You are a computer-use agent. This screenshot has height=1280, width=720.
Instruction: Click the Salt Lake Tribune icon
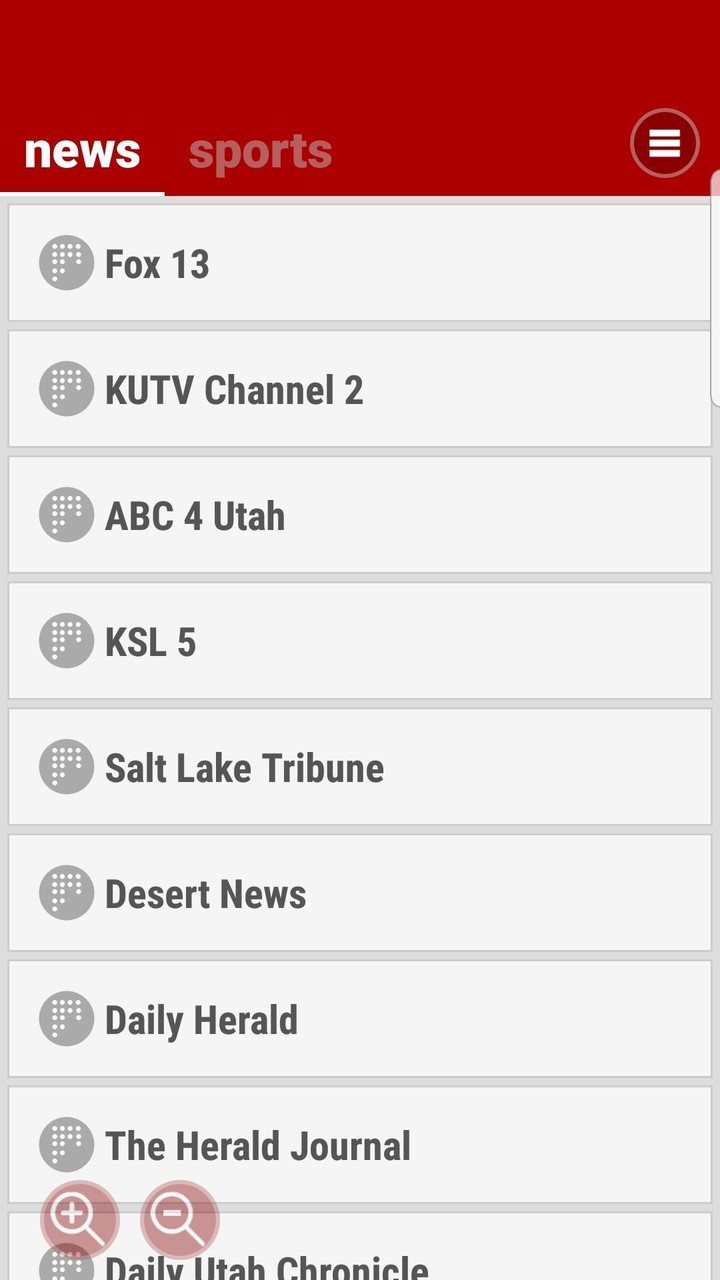click(66, 766)
